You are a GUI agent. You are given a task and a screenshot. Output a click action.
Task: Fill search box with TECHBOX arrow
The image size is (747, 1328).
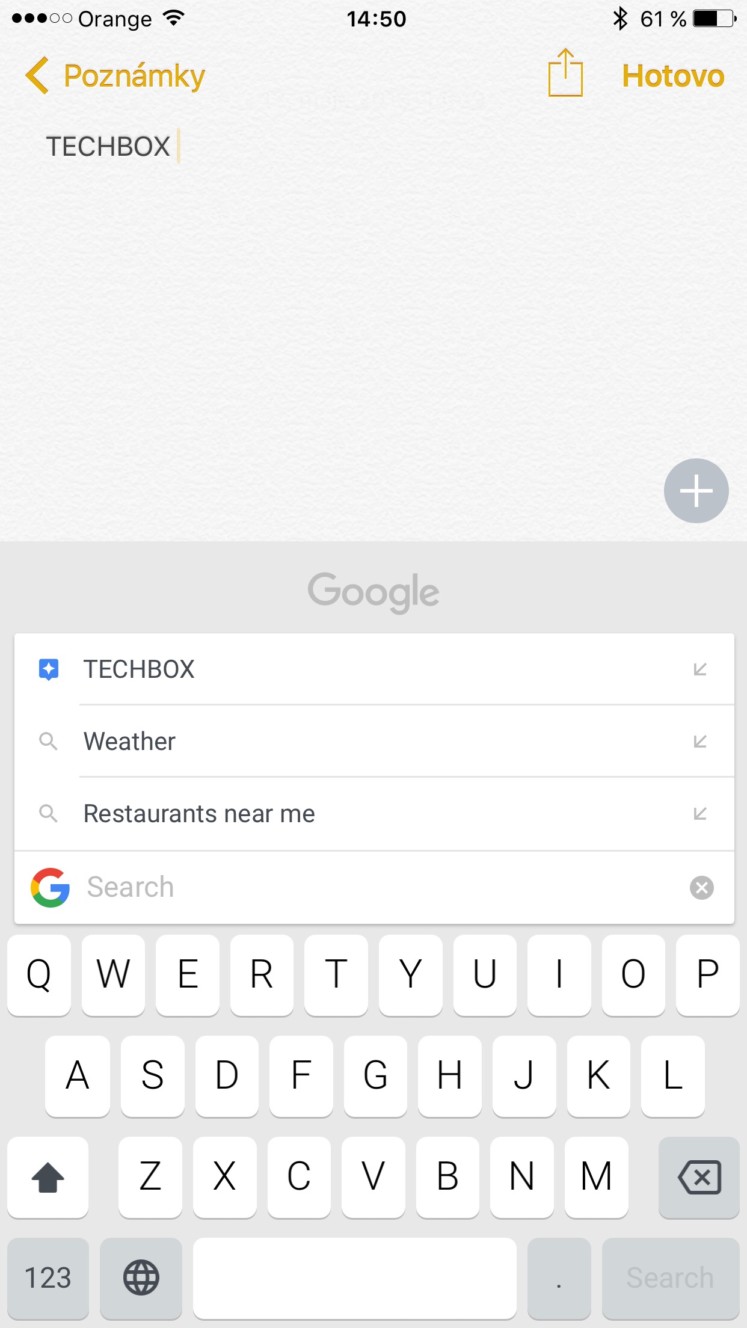point(700,669)
